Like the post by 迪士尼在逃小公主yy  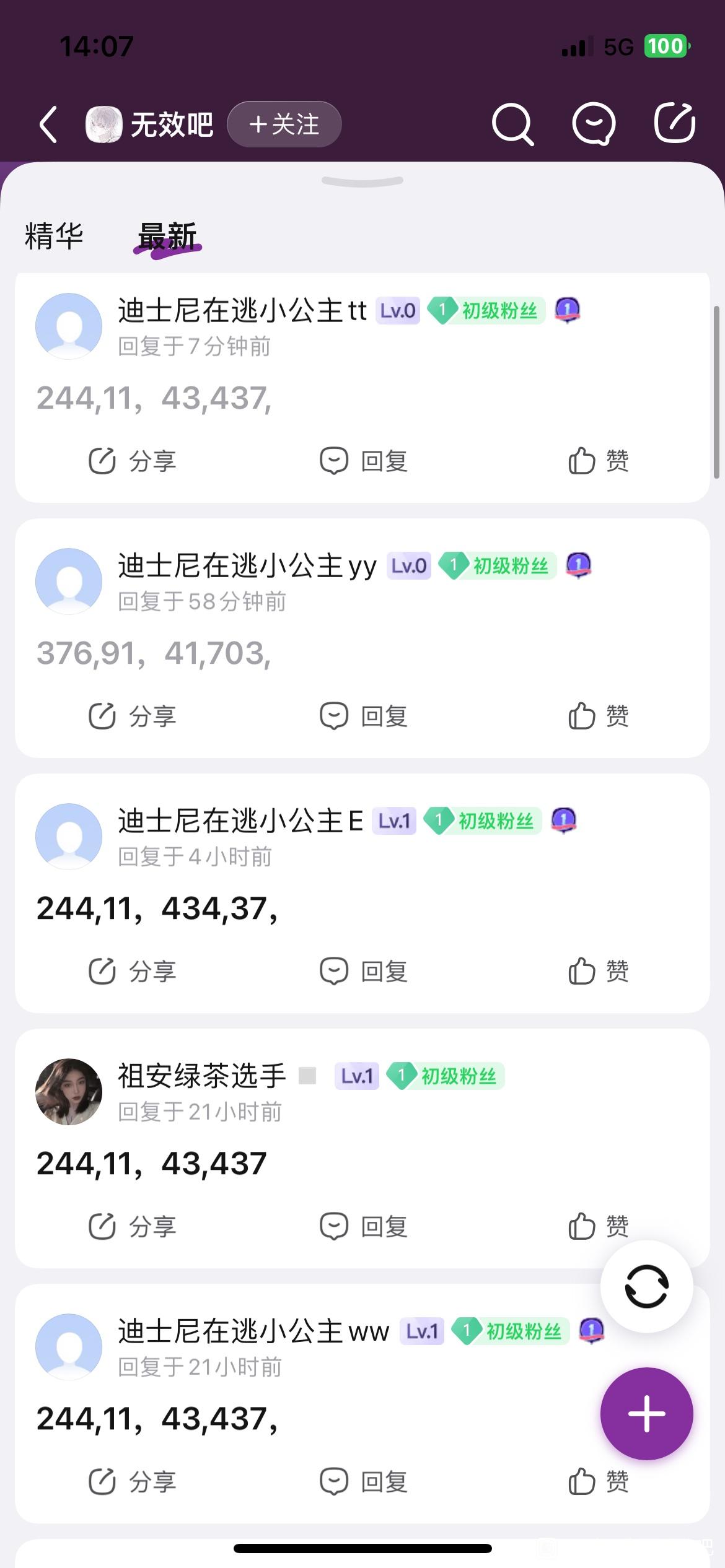pyautogui.click(x=598, y=716)
